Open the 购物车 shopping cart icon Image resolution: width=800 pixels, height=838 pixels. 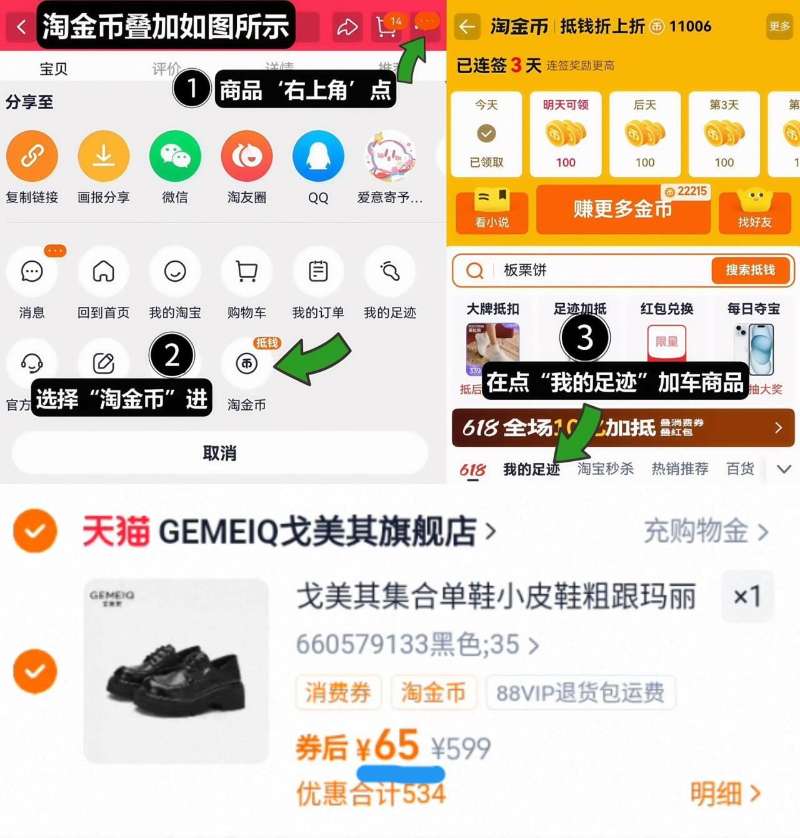tap(245, 272)
